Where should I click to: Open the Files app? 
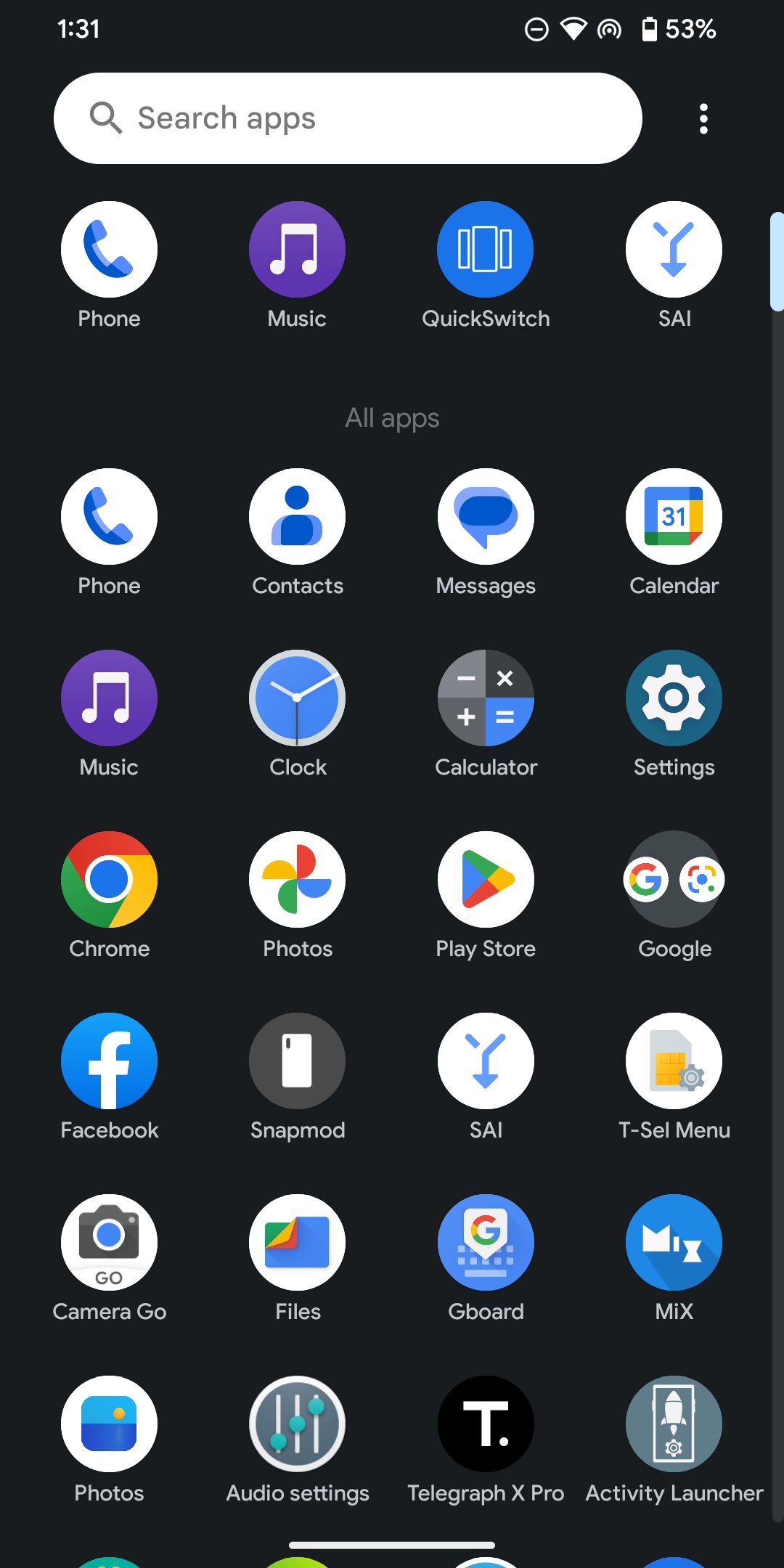(297, 1242)
